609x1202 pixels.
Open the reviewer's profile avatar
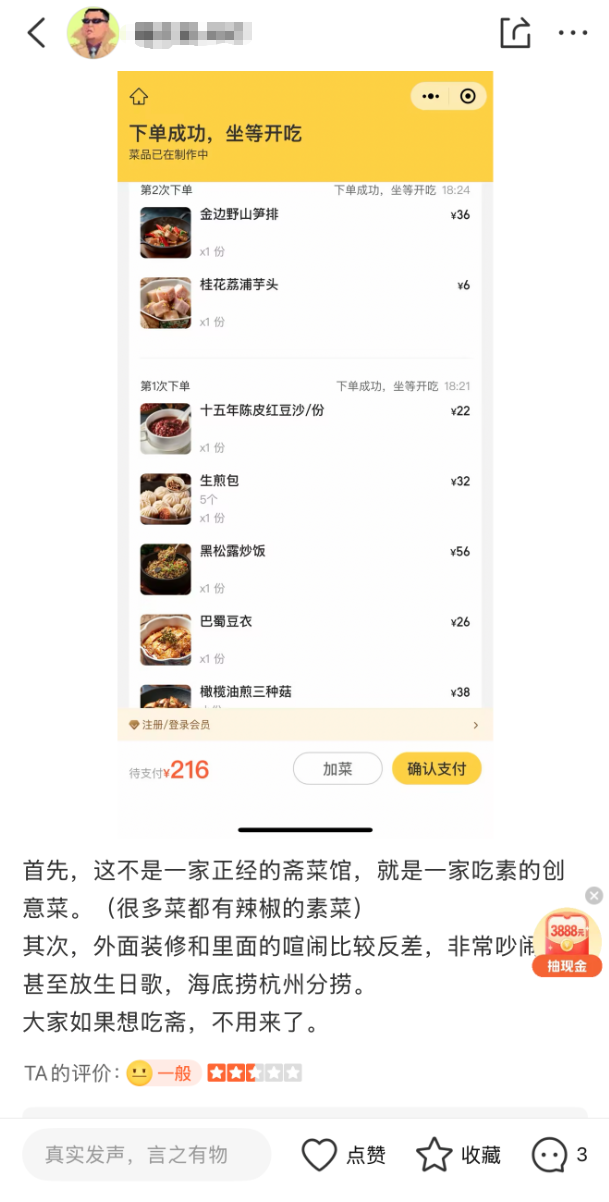[93, 33]
